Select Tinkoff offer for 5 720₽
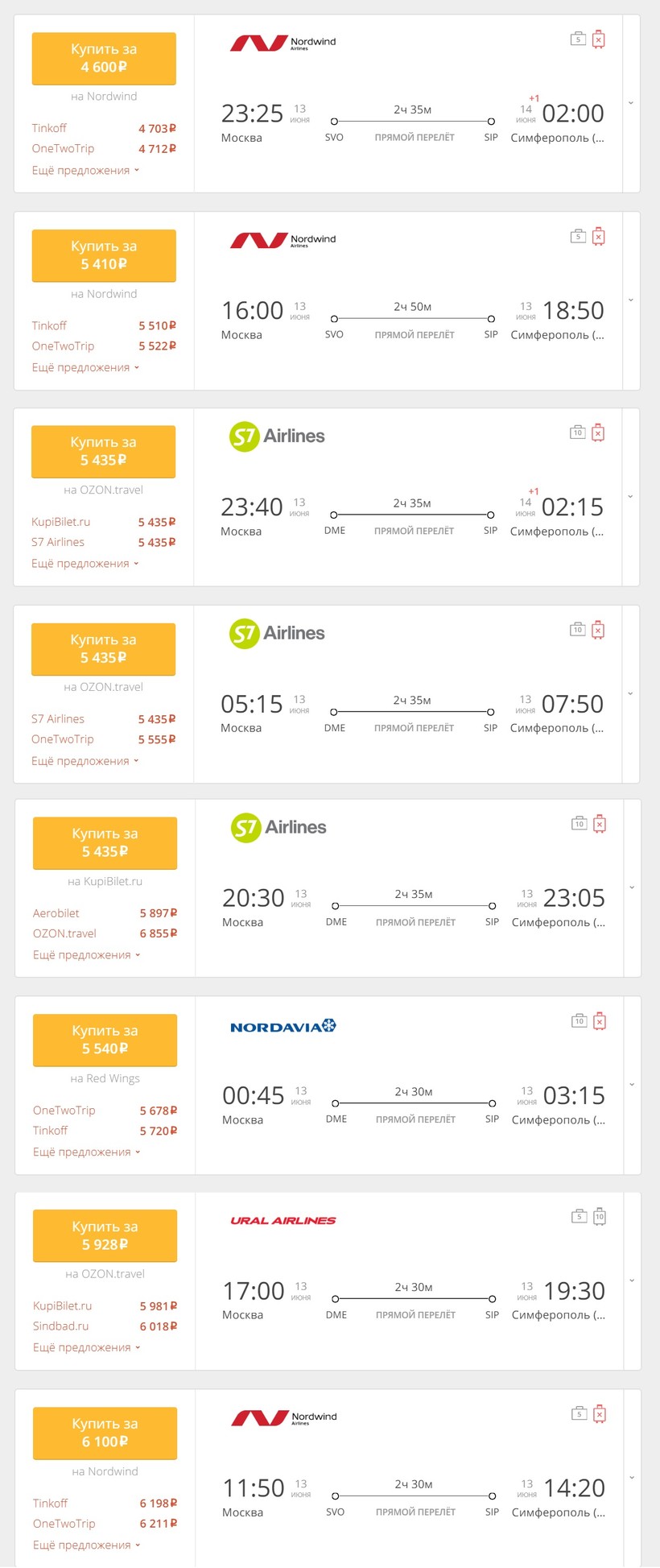This screenshot has height=1568, width=660. (105, 1131)
